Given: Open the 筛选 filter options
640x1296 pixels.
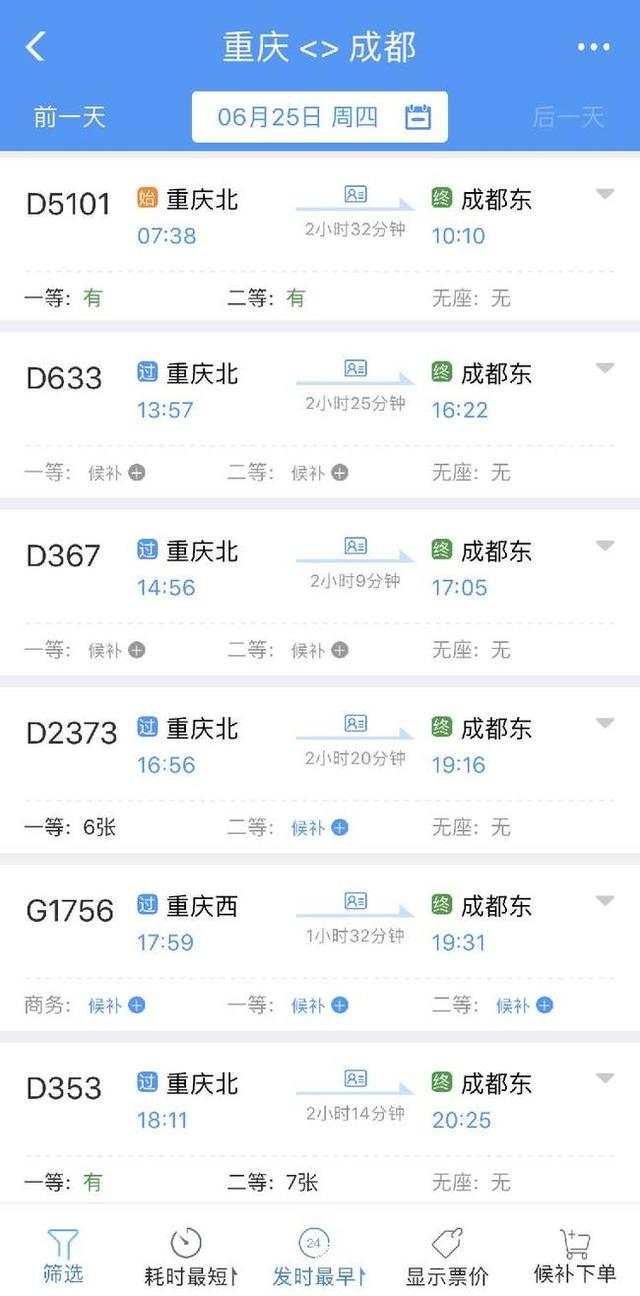Looking at the screenshot, I should [x=63, y=1256].
